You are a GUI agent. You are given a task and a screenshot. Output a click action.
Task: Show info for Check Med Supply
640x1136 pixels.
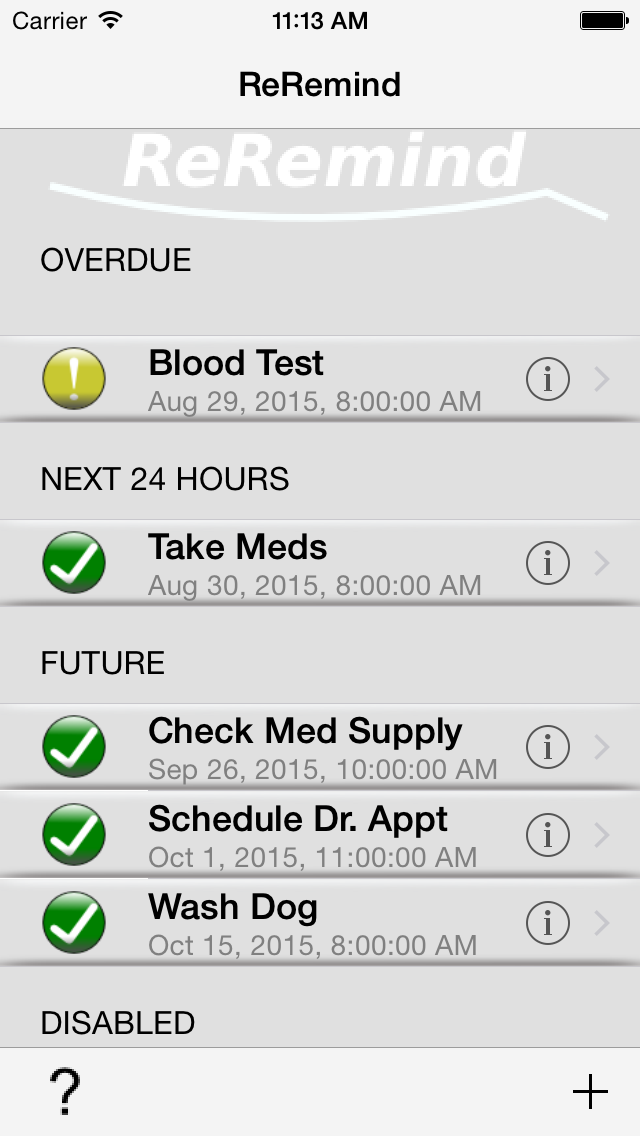[x=547, y=747]
